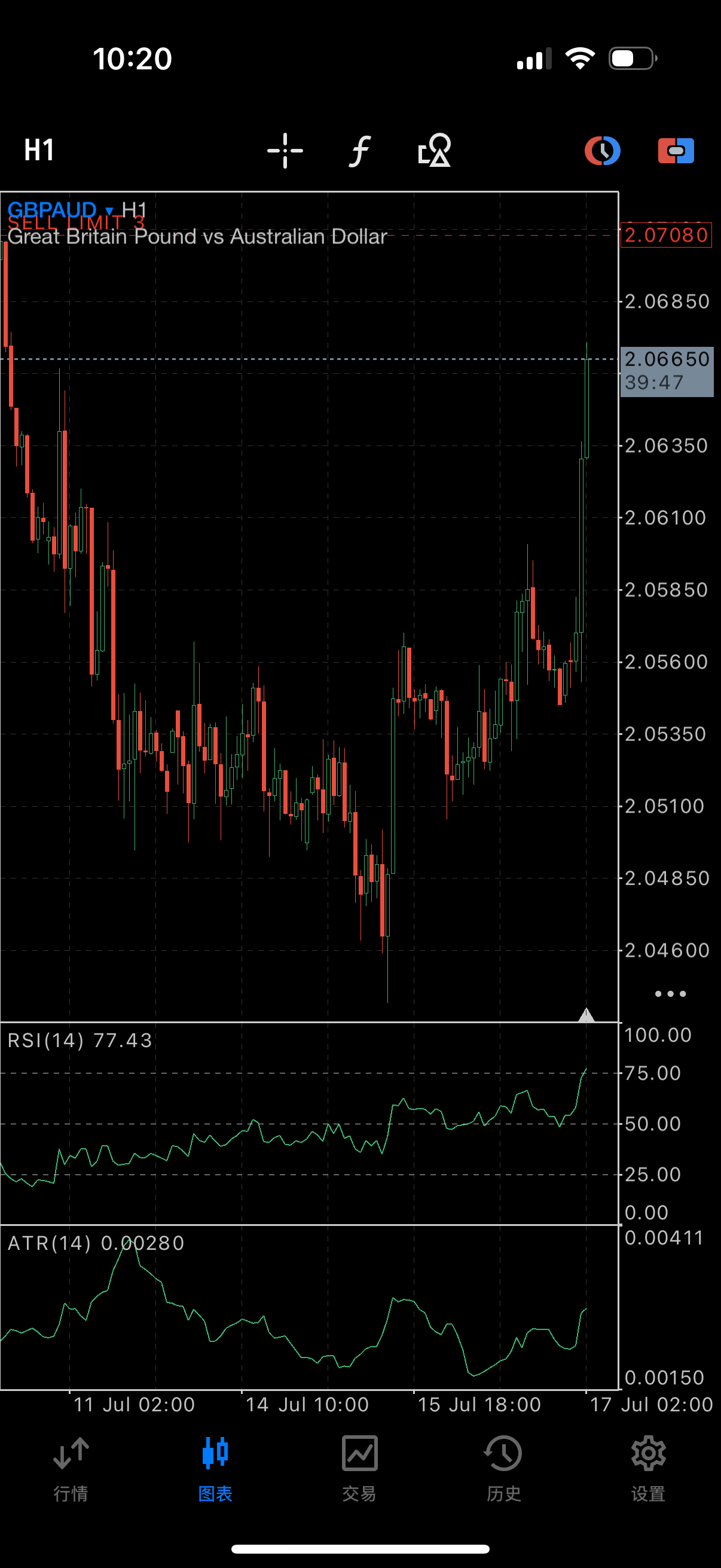This screenshot has height=1568, width=721.
Task: Open the chart objects and shapes tool
Action: pos(435,150)
